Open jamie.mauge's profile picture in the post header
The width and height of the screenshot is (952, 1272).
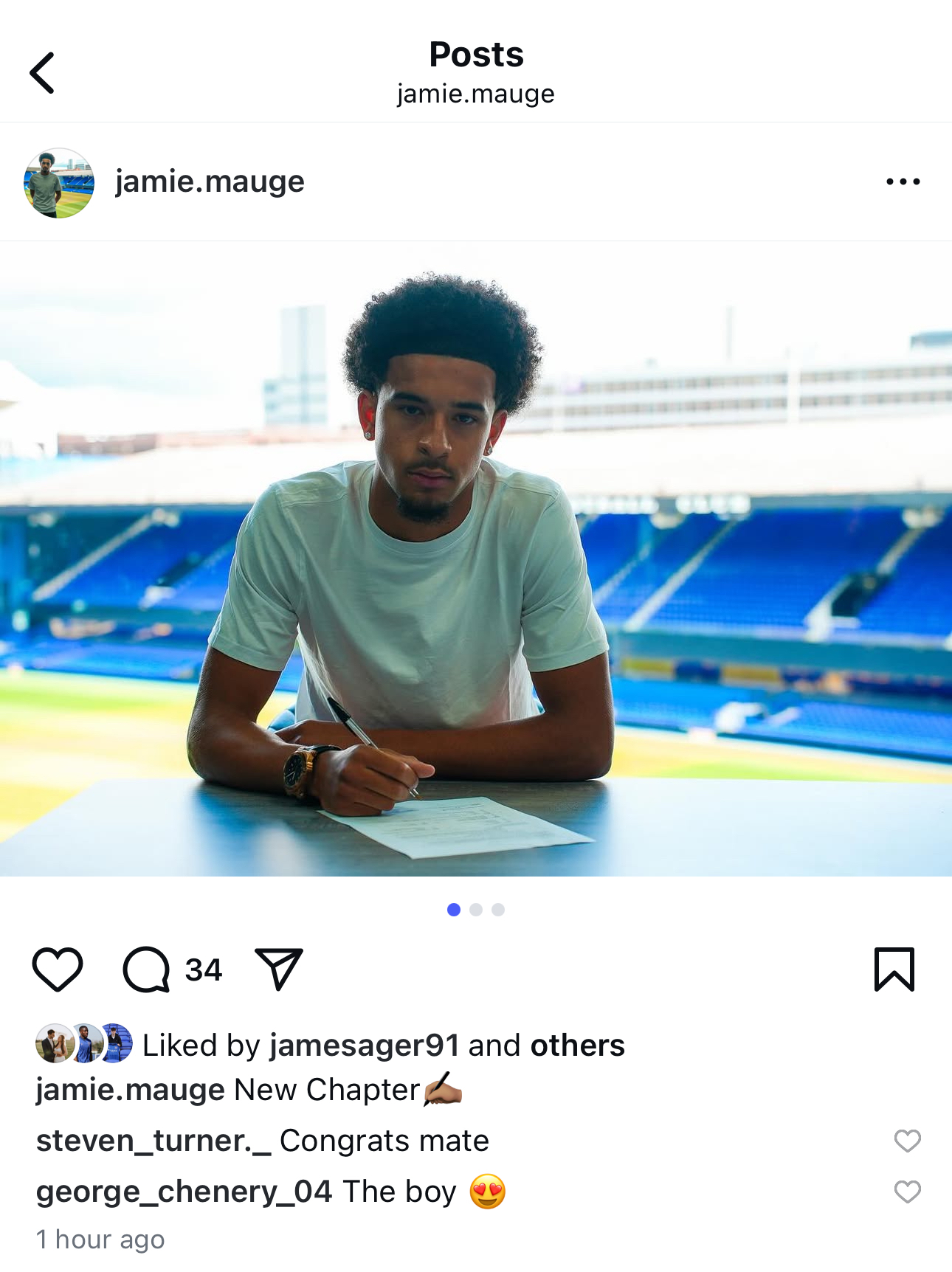click(59, 183)
